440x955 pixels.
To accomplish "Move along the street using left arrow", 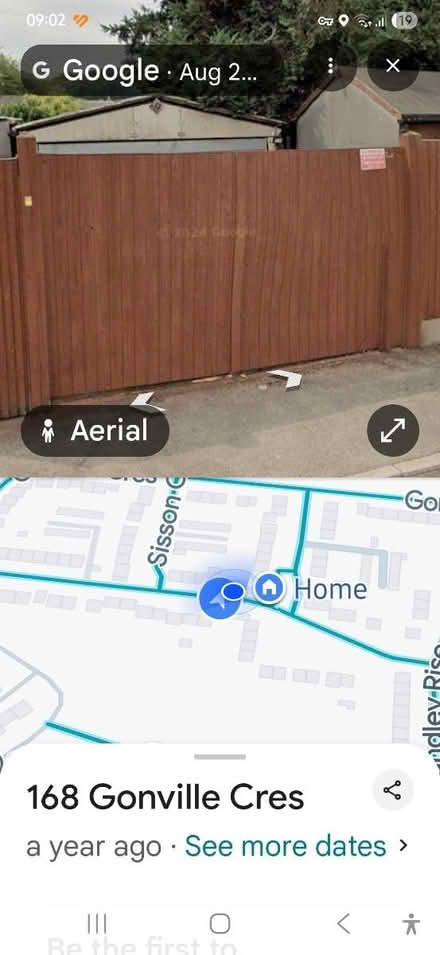I will pyautogui.click(x=145, y=401).
